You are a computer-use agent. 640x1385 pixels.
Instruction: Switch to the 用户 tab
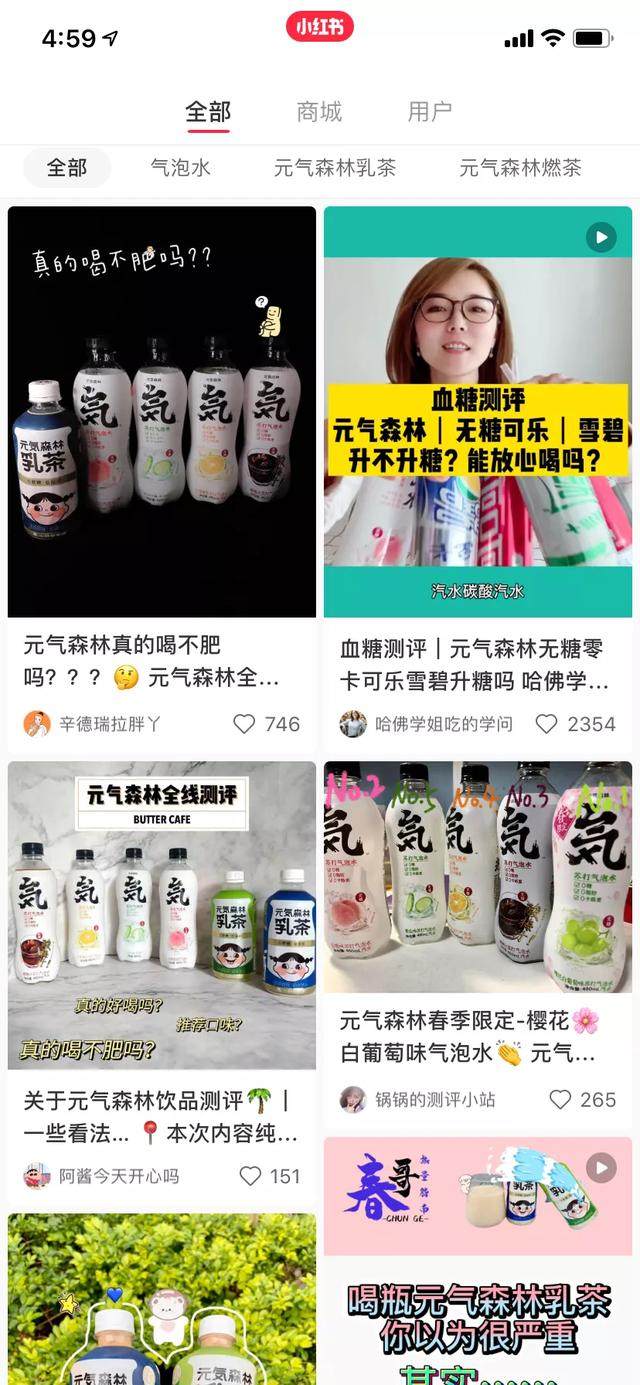(430, 112)
